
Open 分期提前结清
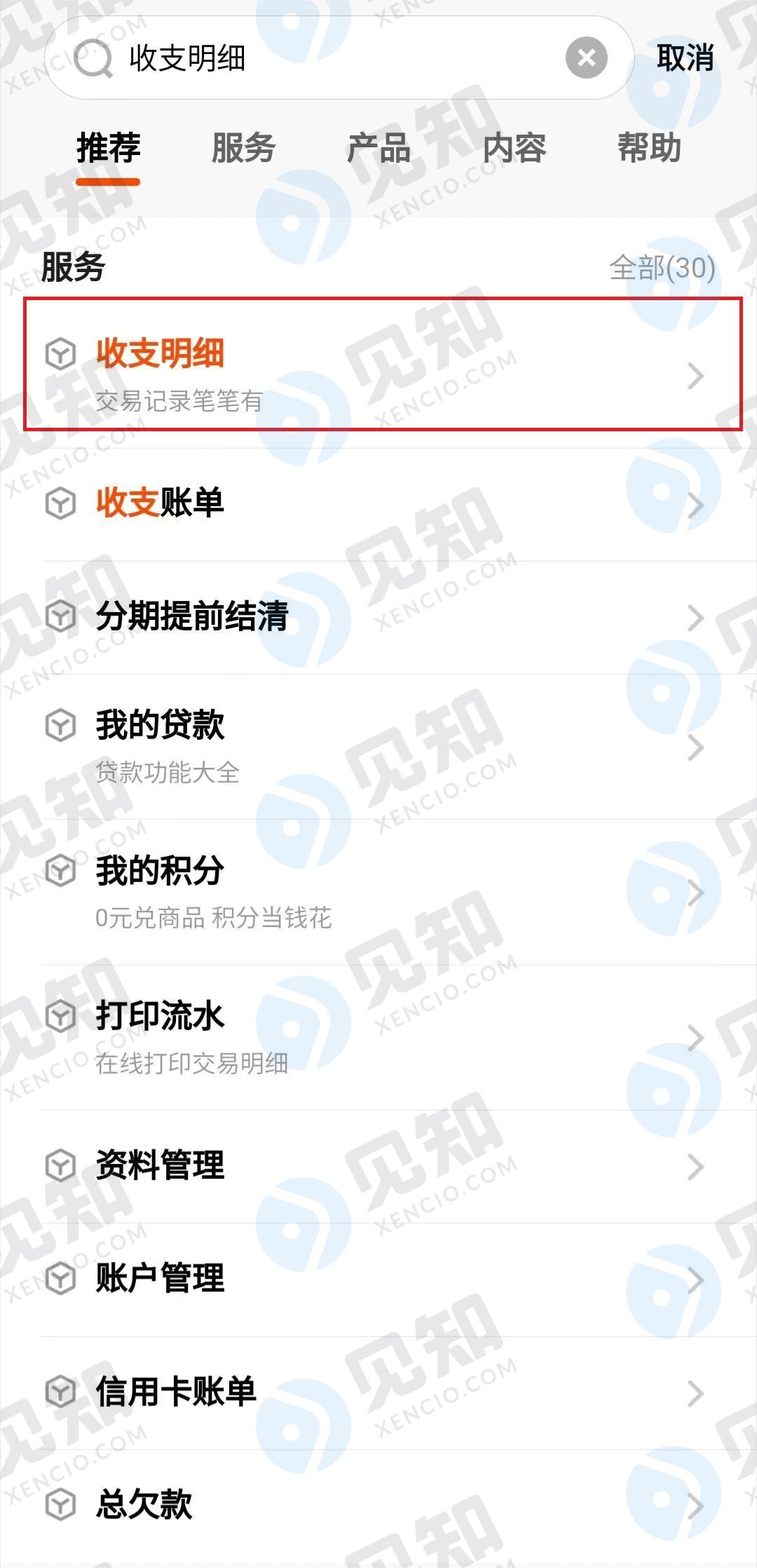[x=378, y=617]
